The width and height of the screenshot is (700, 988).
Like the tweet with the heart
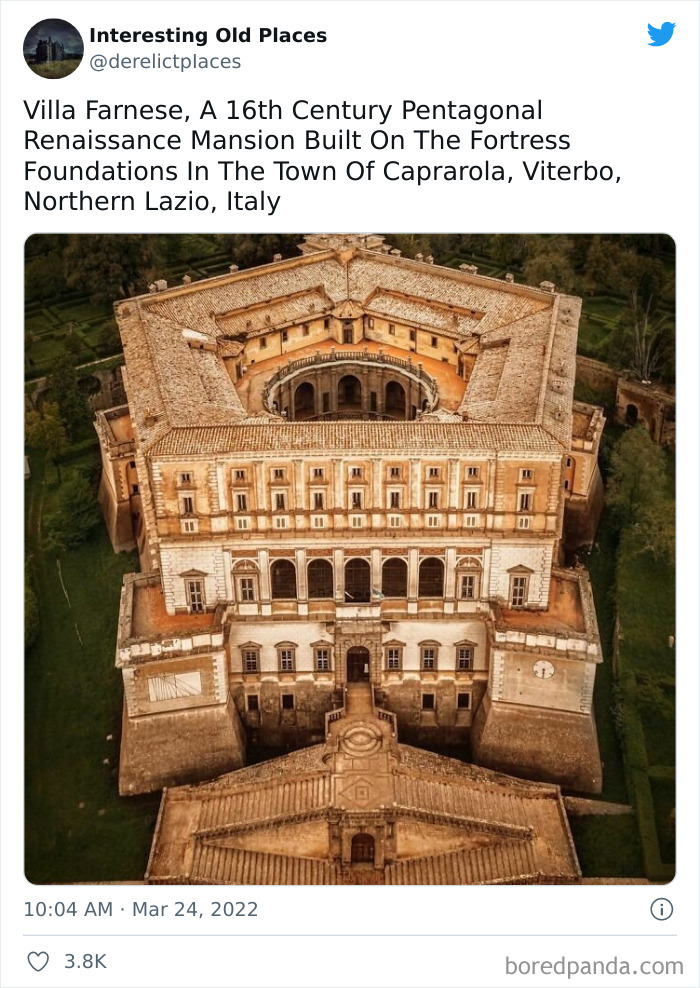click(x=38, y=962)
